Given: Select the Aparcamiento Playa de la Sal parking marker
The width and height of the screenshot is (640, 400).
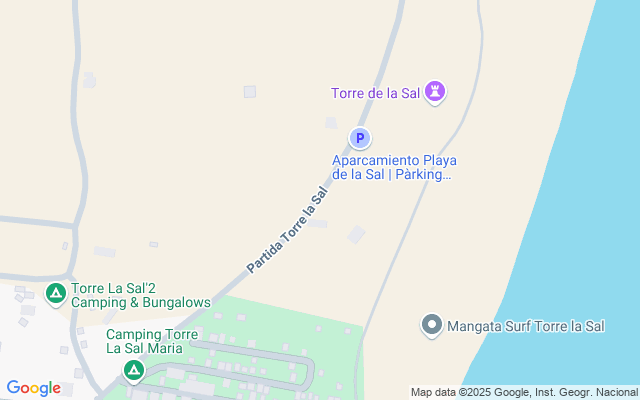Looking at the screenshot, I should coord(360,139).
